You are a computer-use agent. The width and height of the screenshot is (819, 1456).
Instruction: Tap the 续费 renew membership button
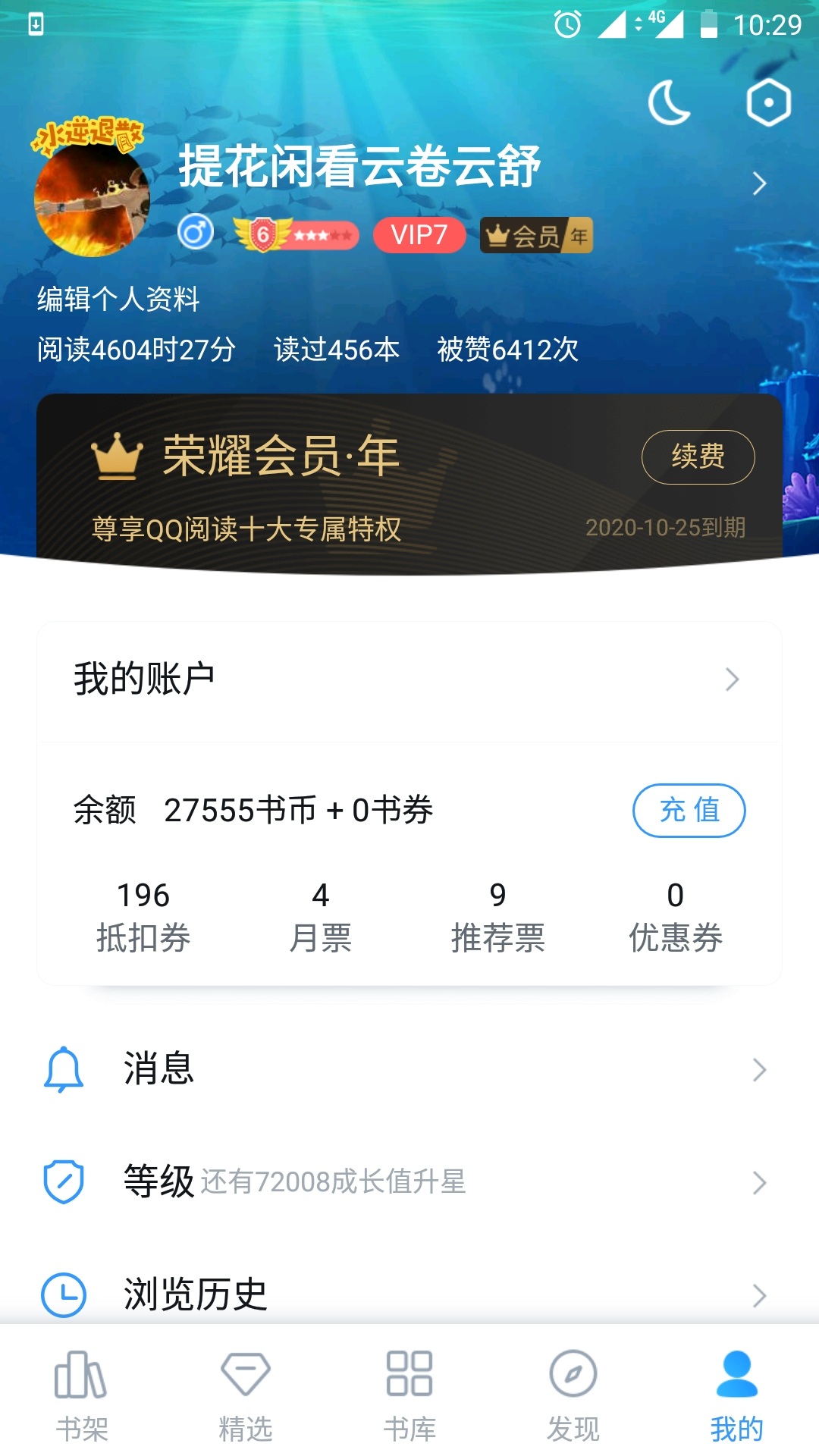[698, 457]
